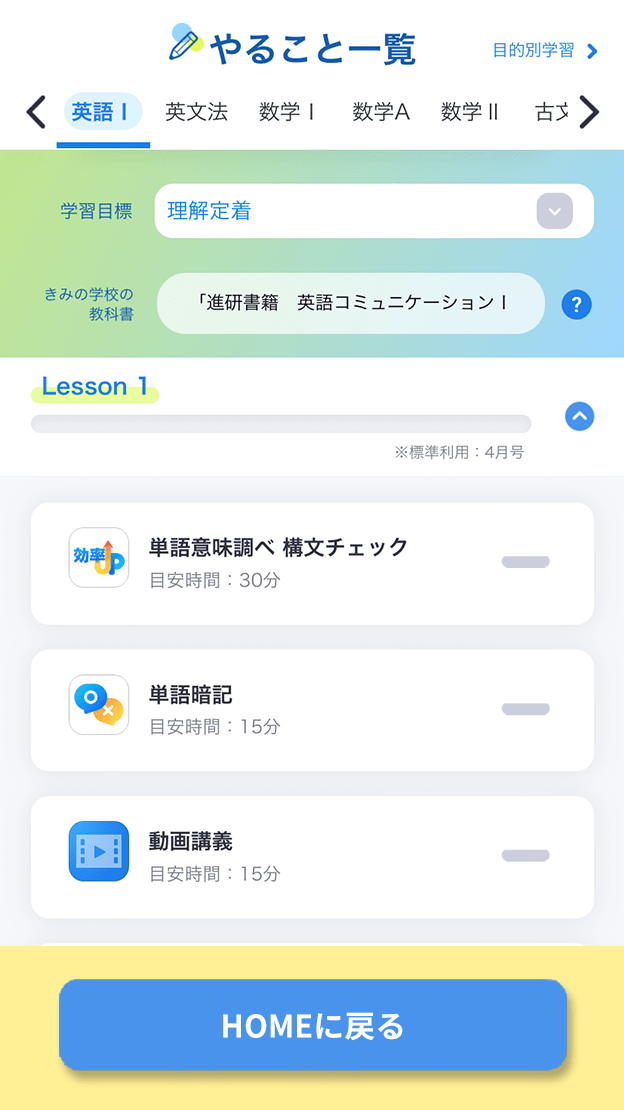Open 単語意味調べ 構文チェック card
The width and height of the screenshot is (624, 1110).
pos(312,563)
